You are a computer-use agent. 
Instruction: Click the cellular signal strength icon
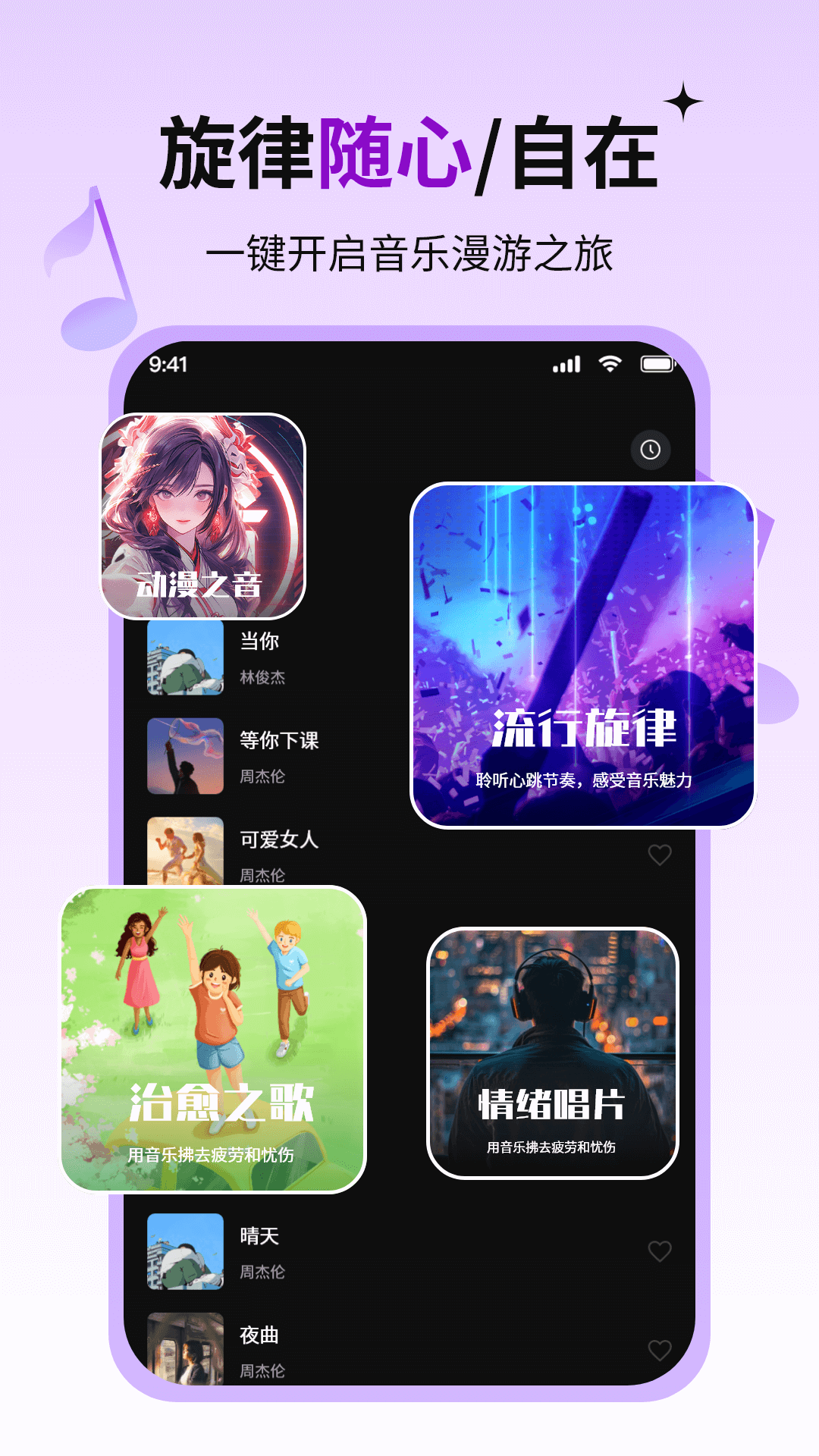coord(565,363)
